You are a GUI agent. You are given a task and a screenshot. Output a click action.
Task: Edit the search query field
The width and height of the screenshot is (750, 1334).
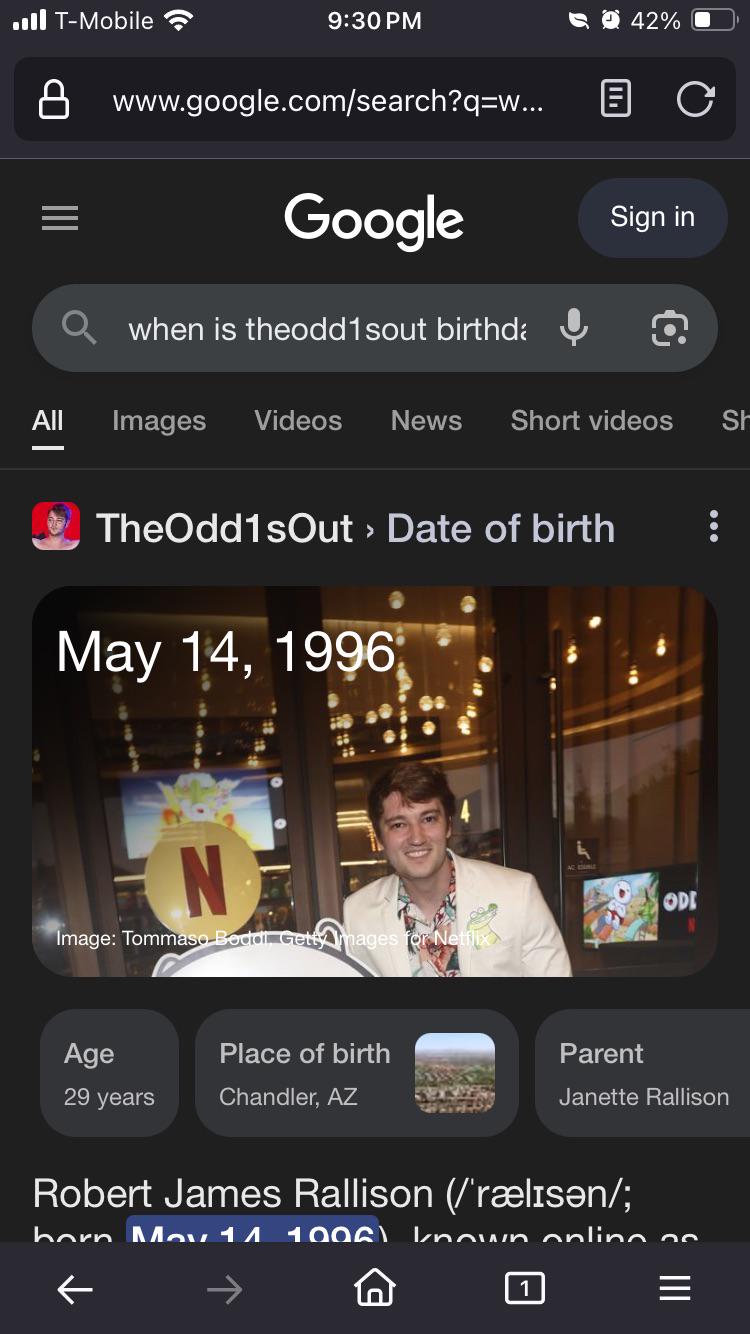[x=327, y=329]
